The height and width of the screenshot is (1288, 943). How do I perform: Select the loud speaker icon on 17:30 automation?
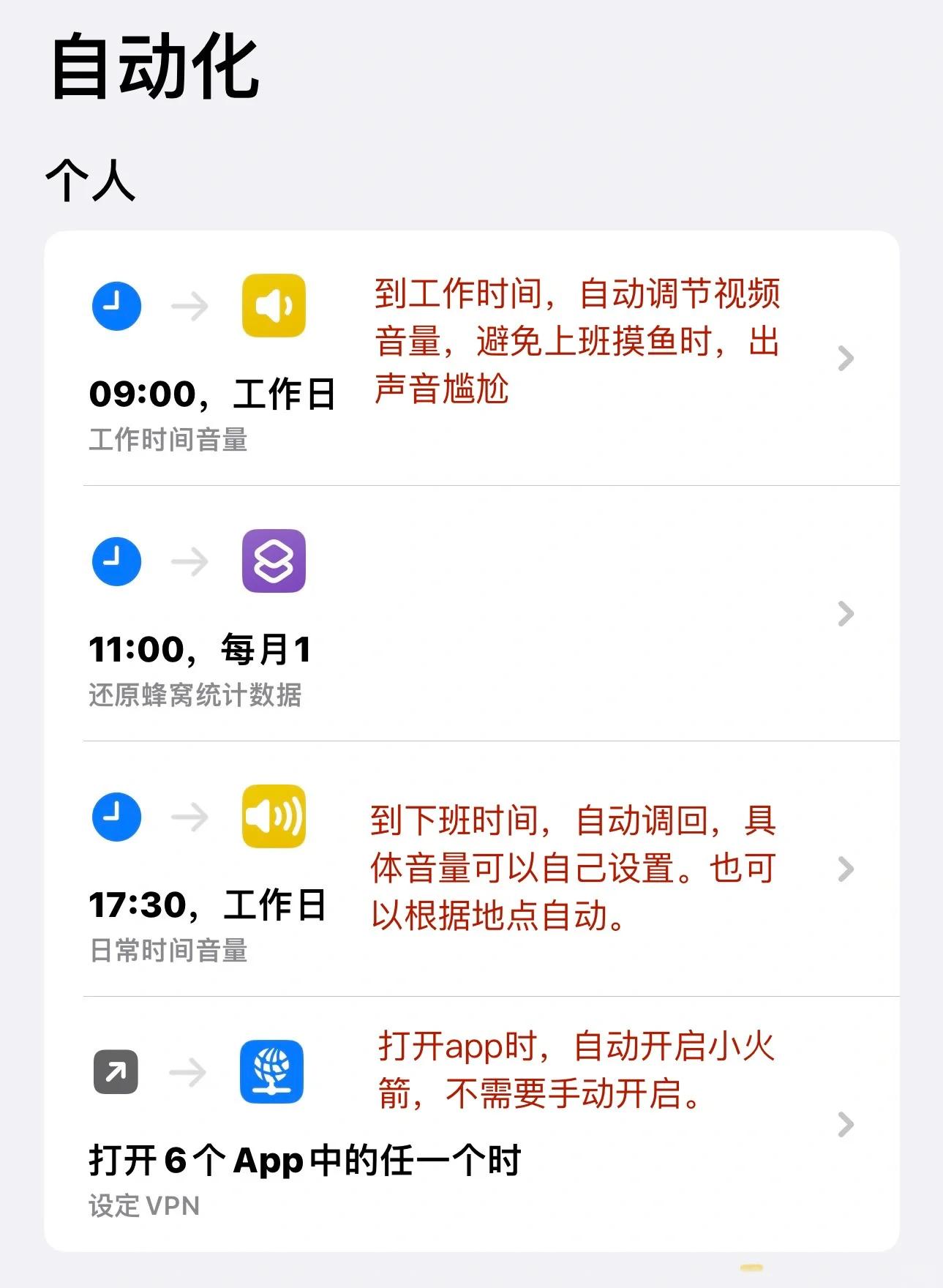274,818
